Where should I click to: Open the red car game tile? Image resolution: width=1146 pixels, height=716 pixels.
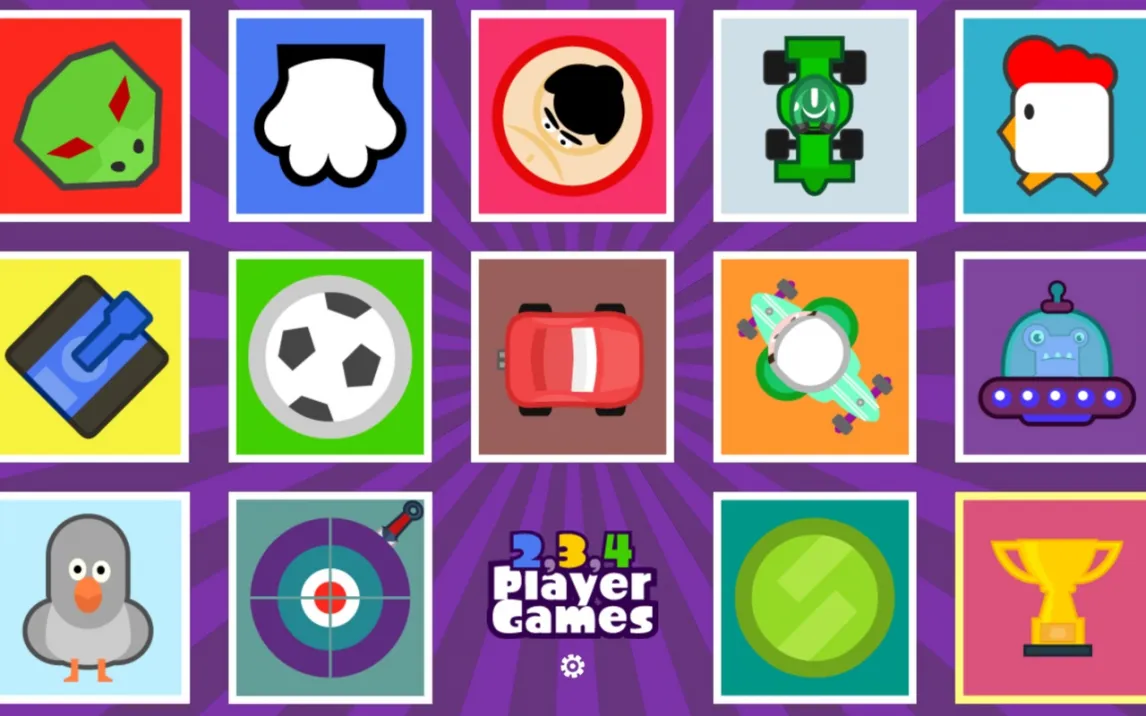coord(572,357)
